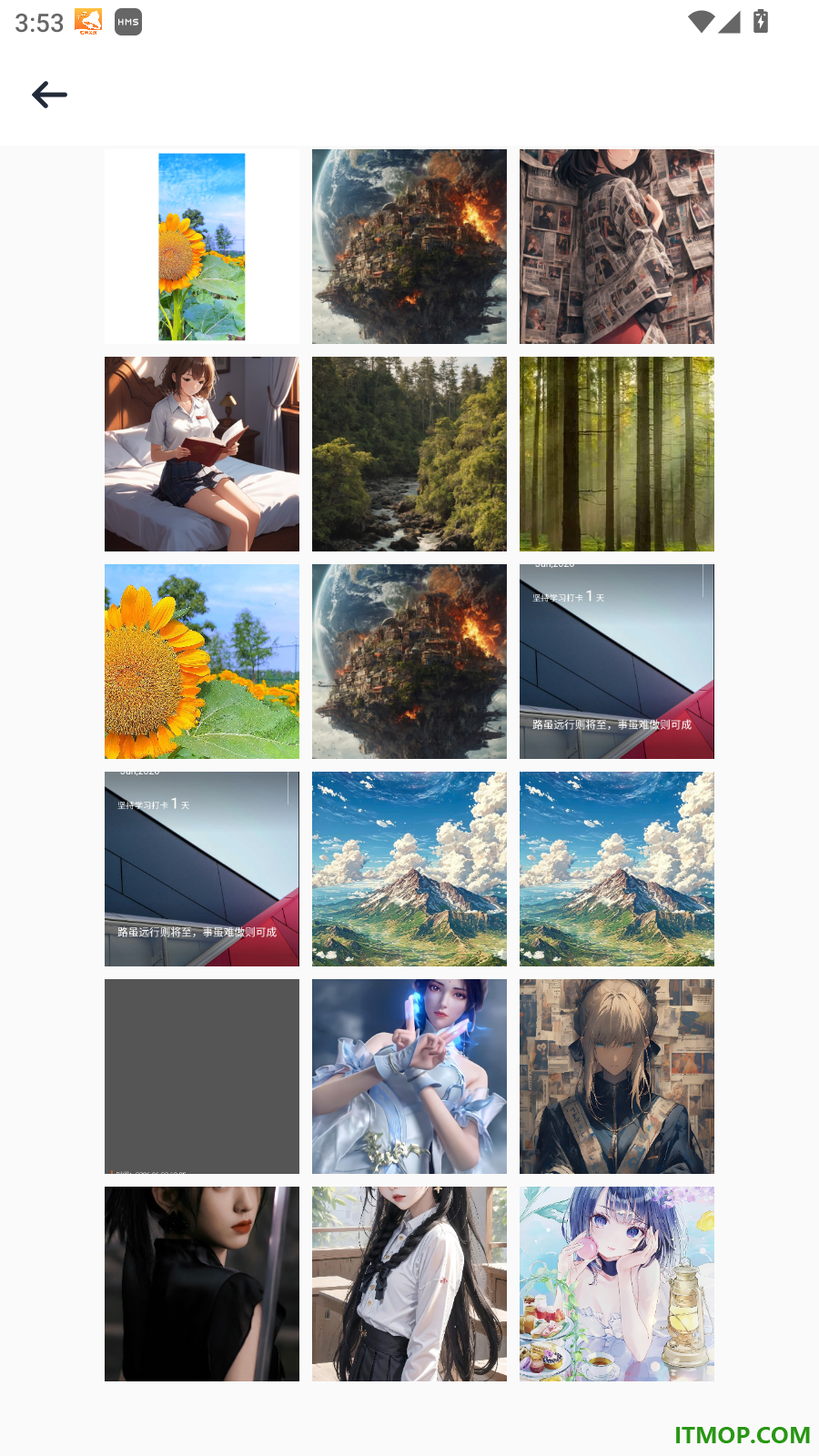Screen dimensions: 819x1456
Task: Choose the blank gray image tile
Action: click(x=202, y=1077)
